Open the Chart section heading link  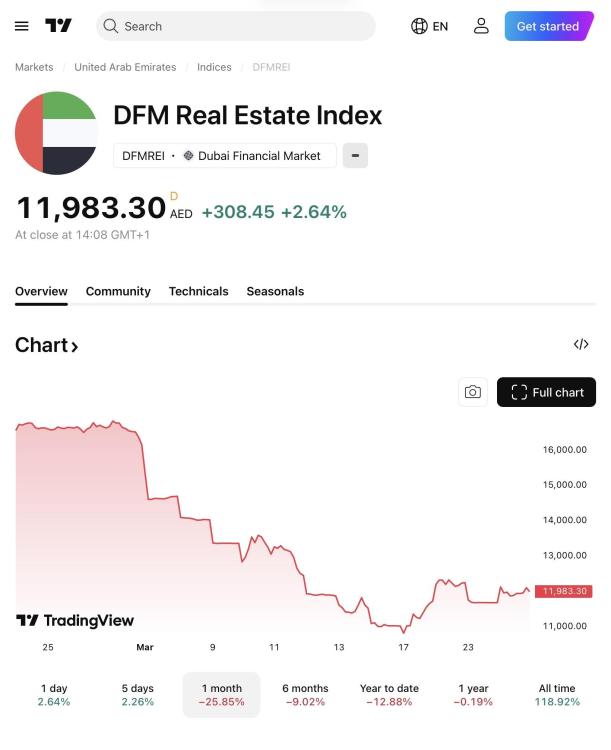coord(47,345)
